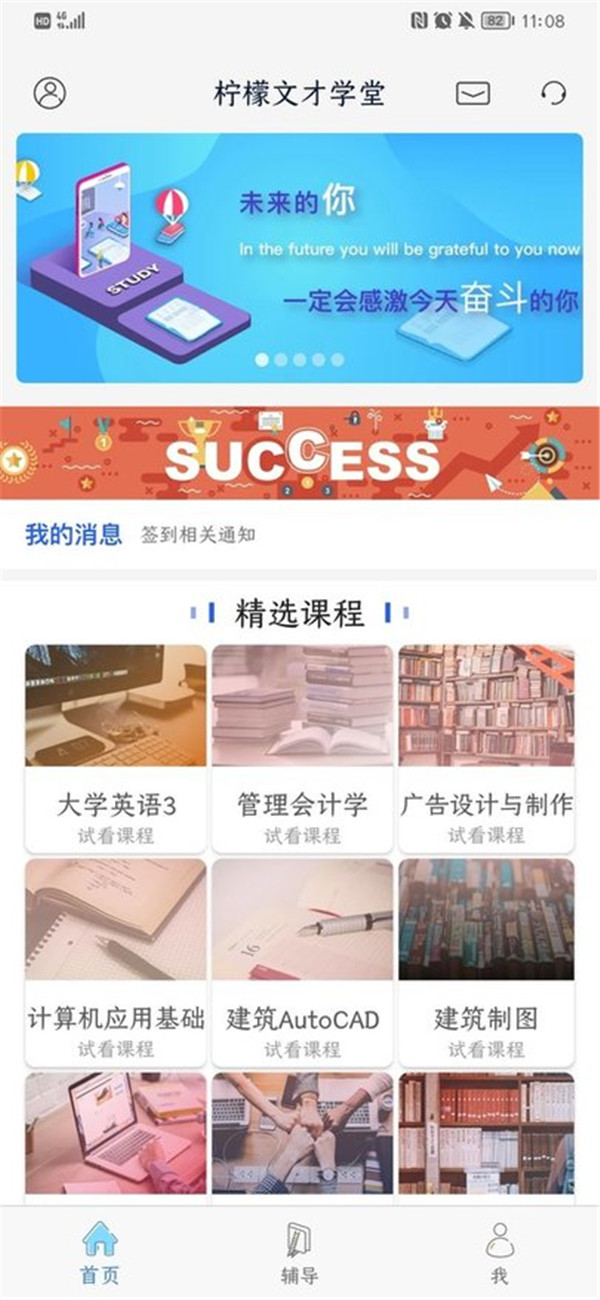This screenshot has width=600, height=1300.
Task: Open the 未来的你 carousel banner
Action: [x=299, y=257]
